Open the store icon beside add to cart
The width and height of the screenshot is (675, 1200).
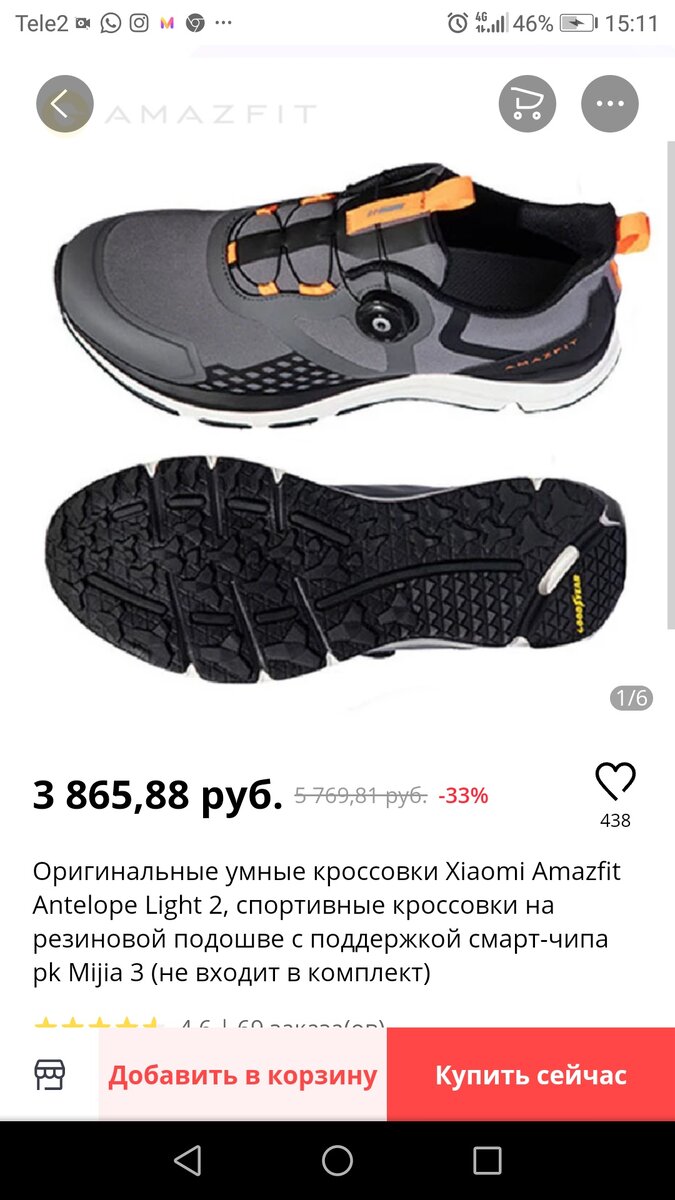coord(50,1075)
